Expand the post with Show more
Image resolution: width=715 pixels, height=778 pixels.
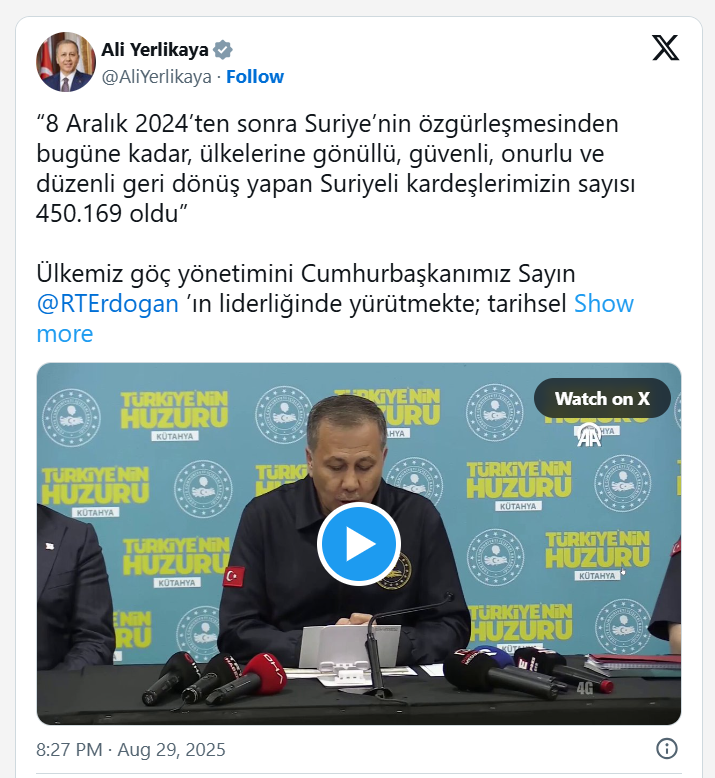603,304
